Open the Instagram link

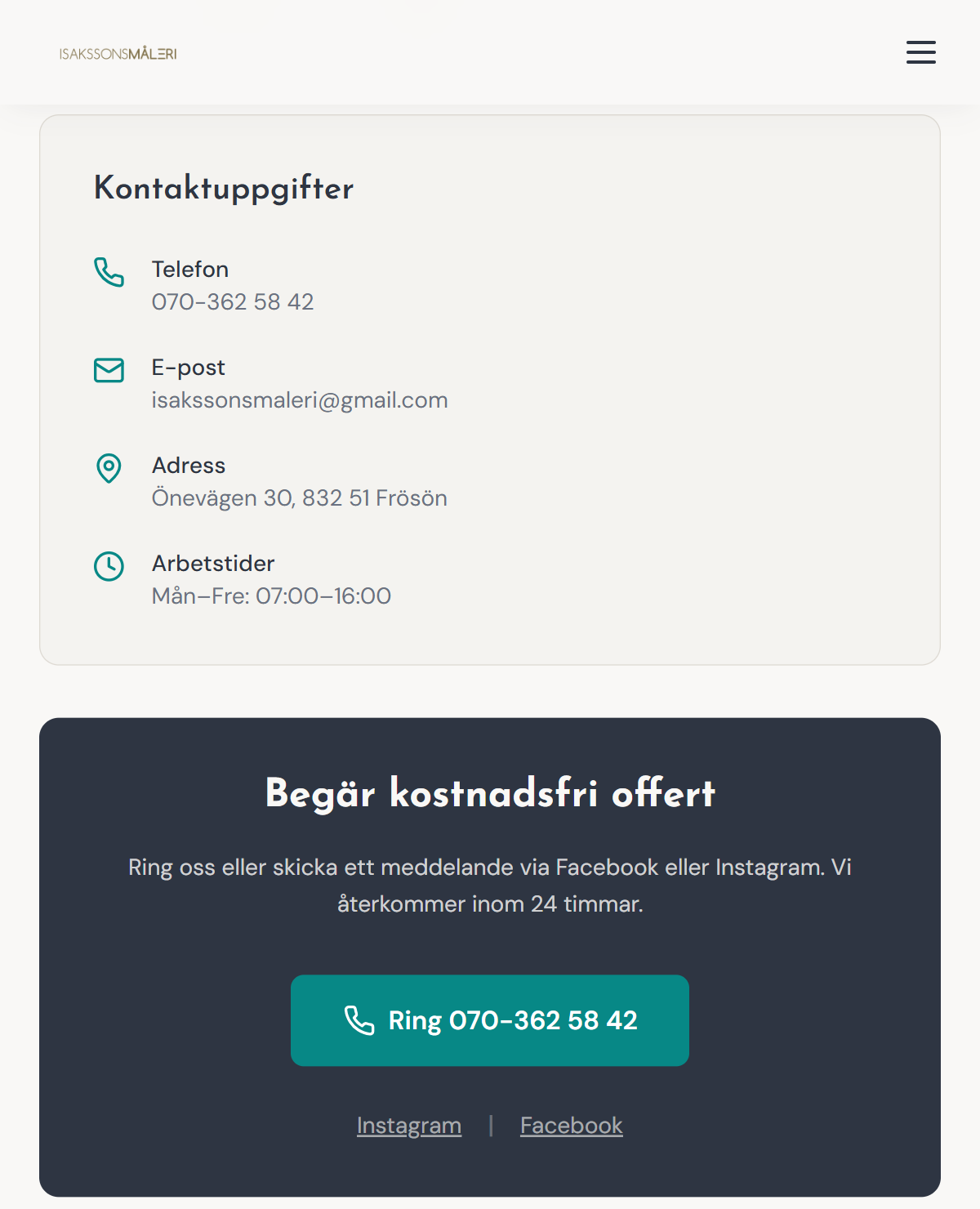click(x=409, y=1125)
